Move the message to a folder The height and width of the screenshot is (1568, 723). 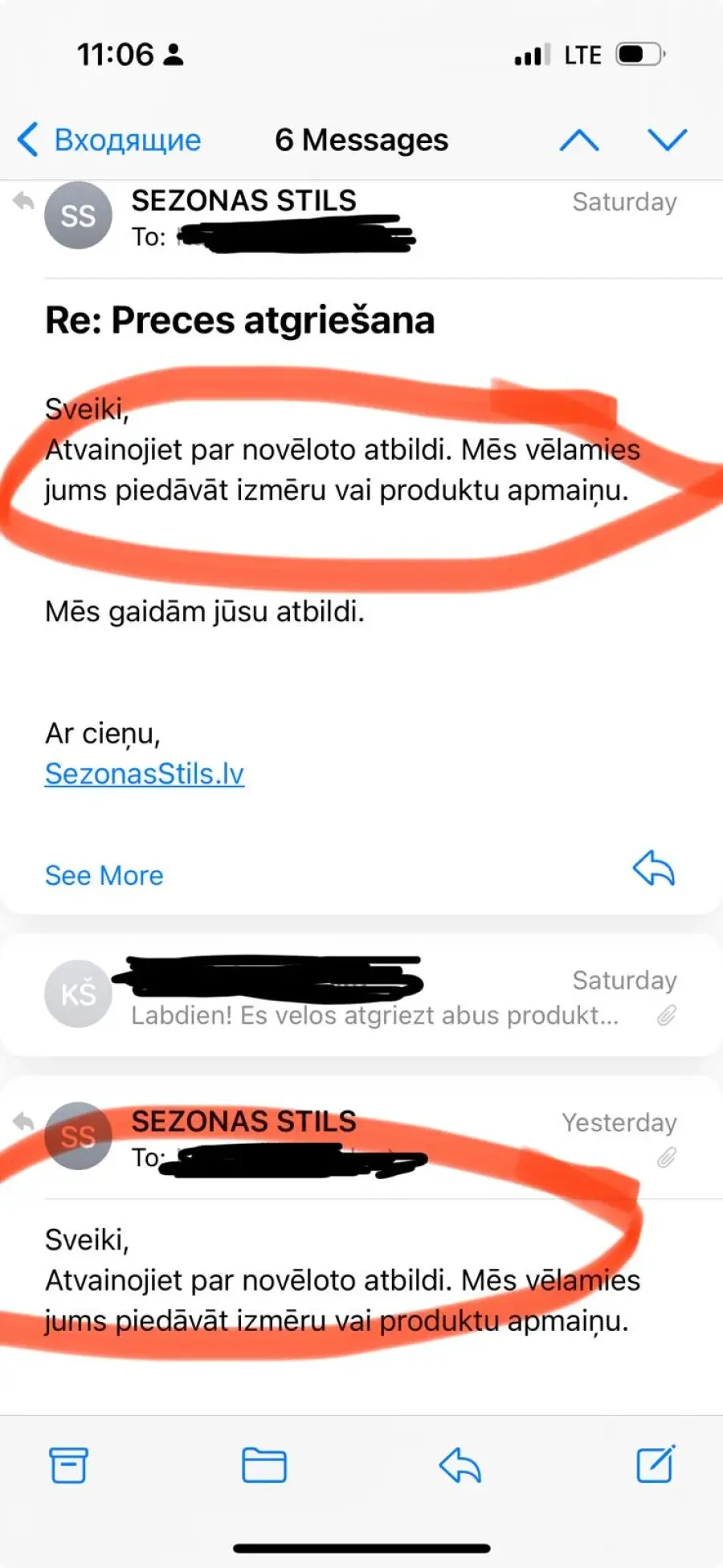(x=264, y=1464)
